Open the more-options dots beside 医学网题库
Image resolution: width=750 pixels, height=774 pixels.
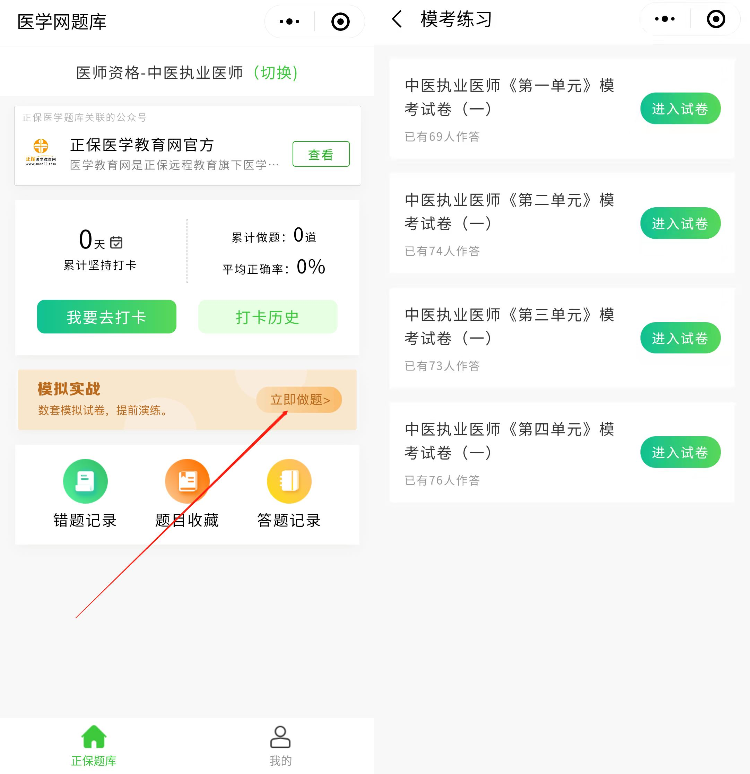click(289, 21)
